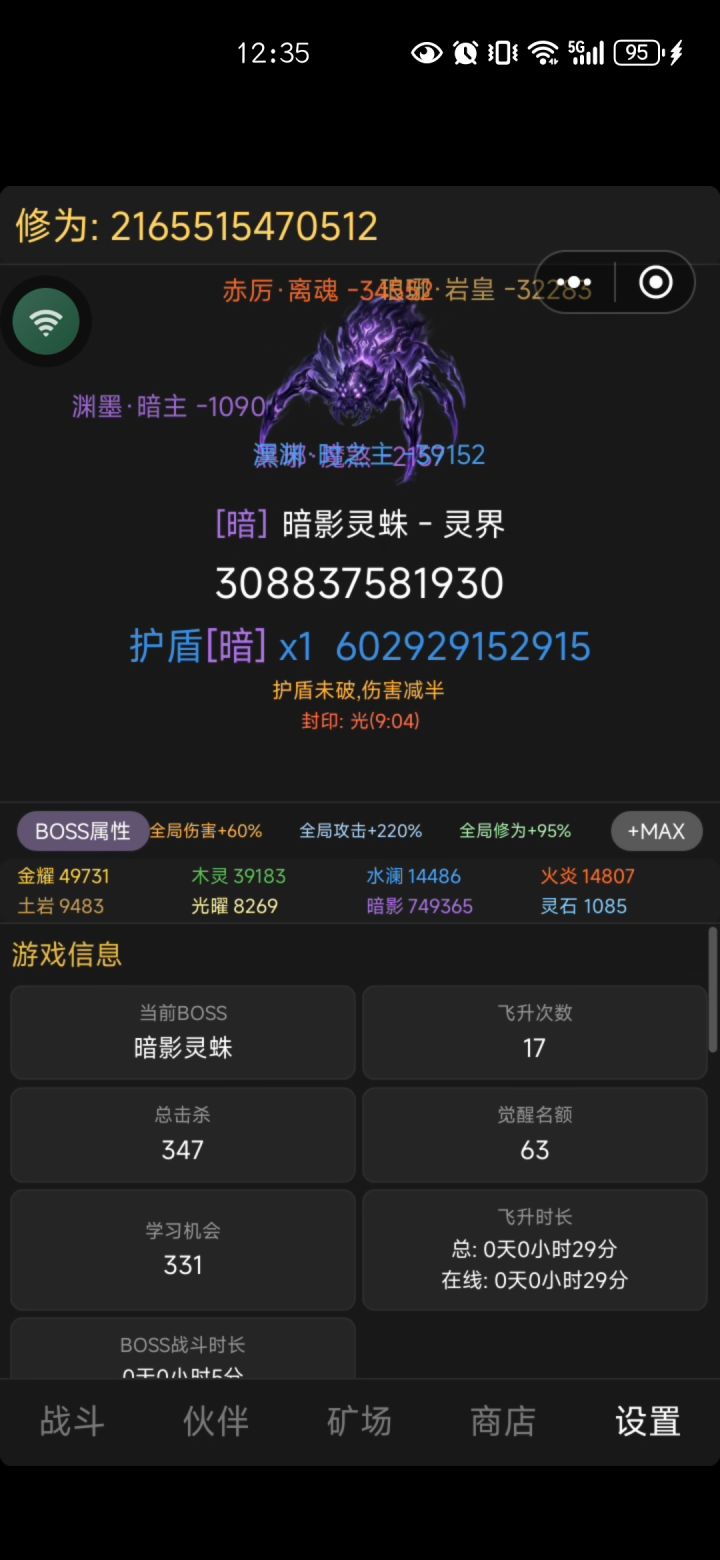The width and height of the screenshot is (720, 1560).
Task: Tap the circular capsule button beside the dots
Action: point(654,282)
